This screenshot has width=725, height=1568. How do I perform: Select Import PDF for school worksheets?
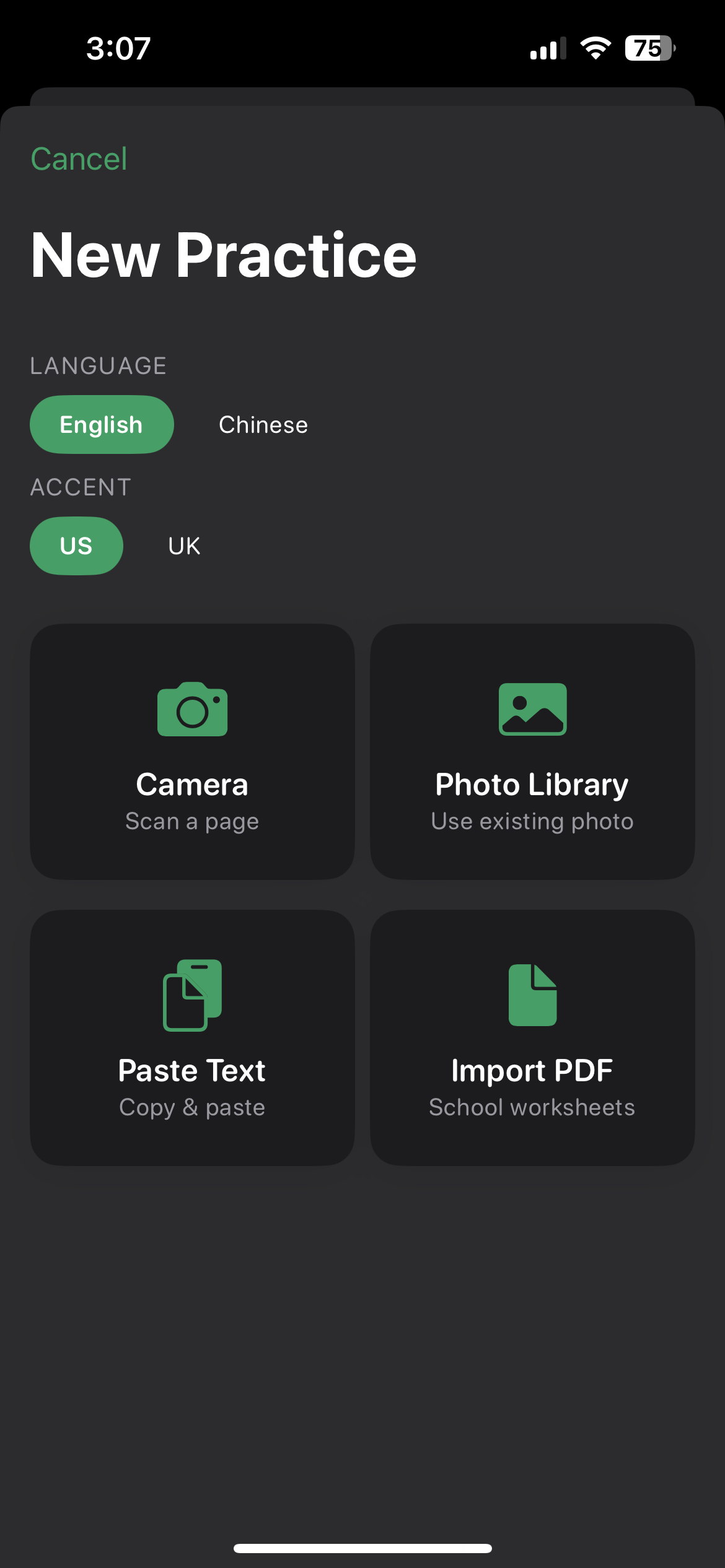(533, 1037)
